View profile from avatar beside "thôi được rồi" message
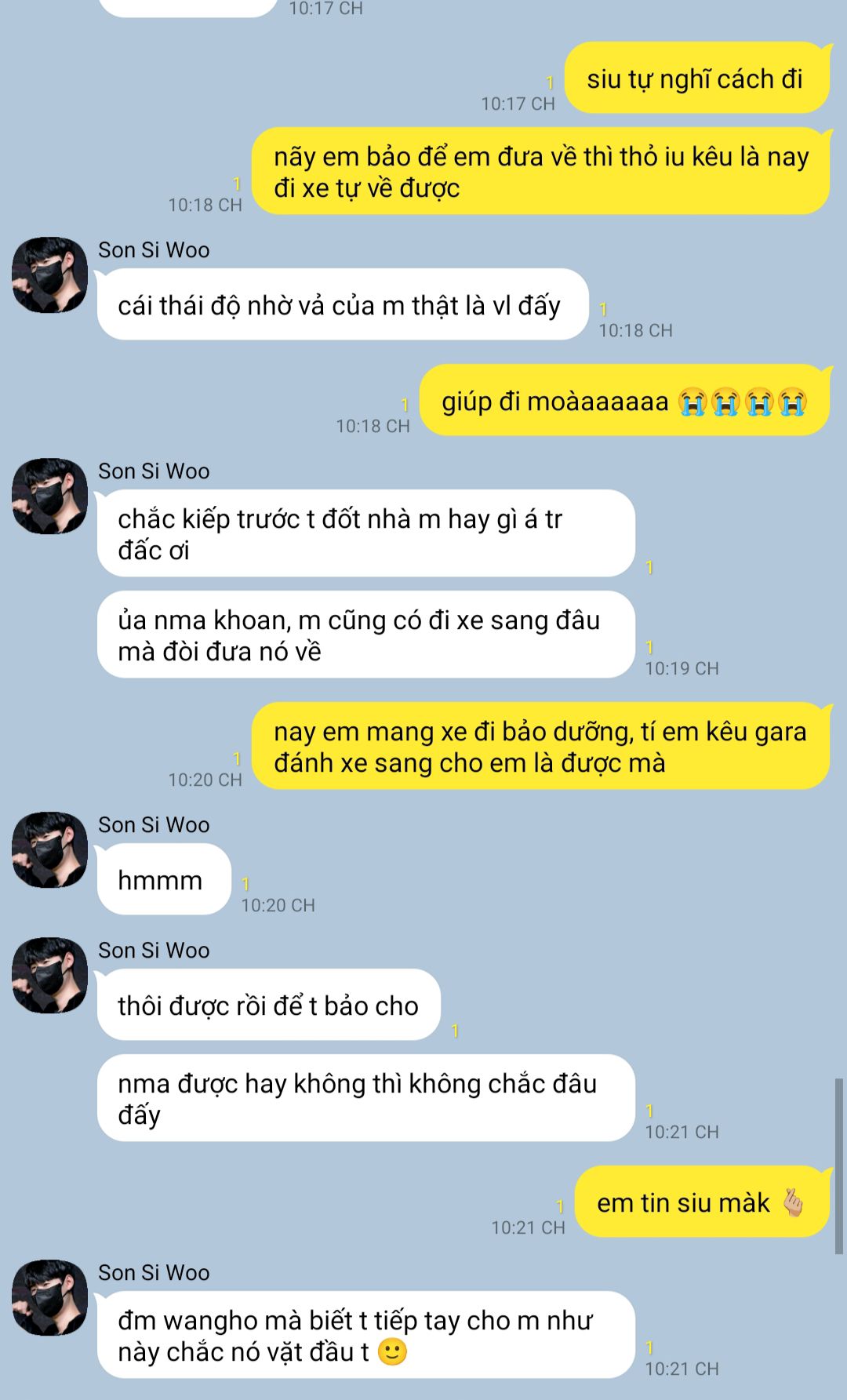847x1400 pixels. (x=49, y=976)
